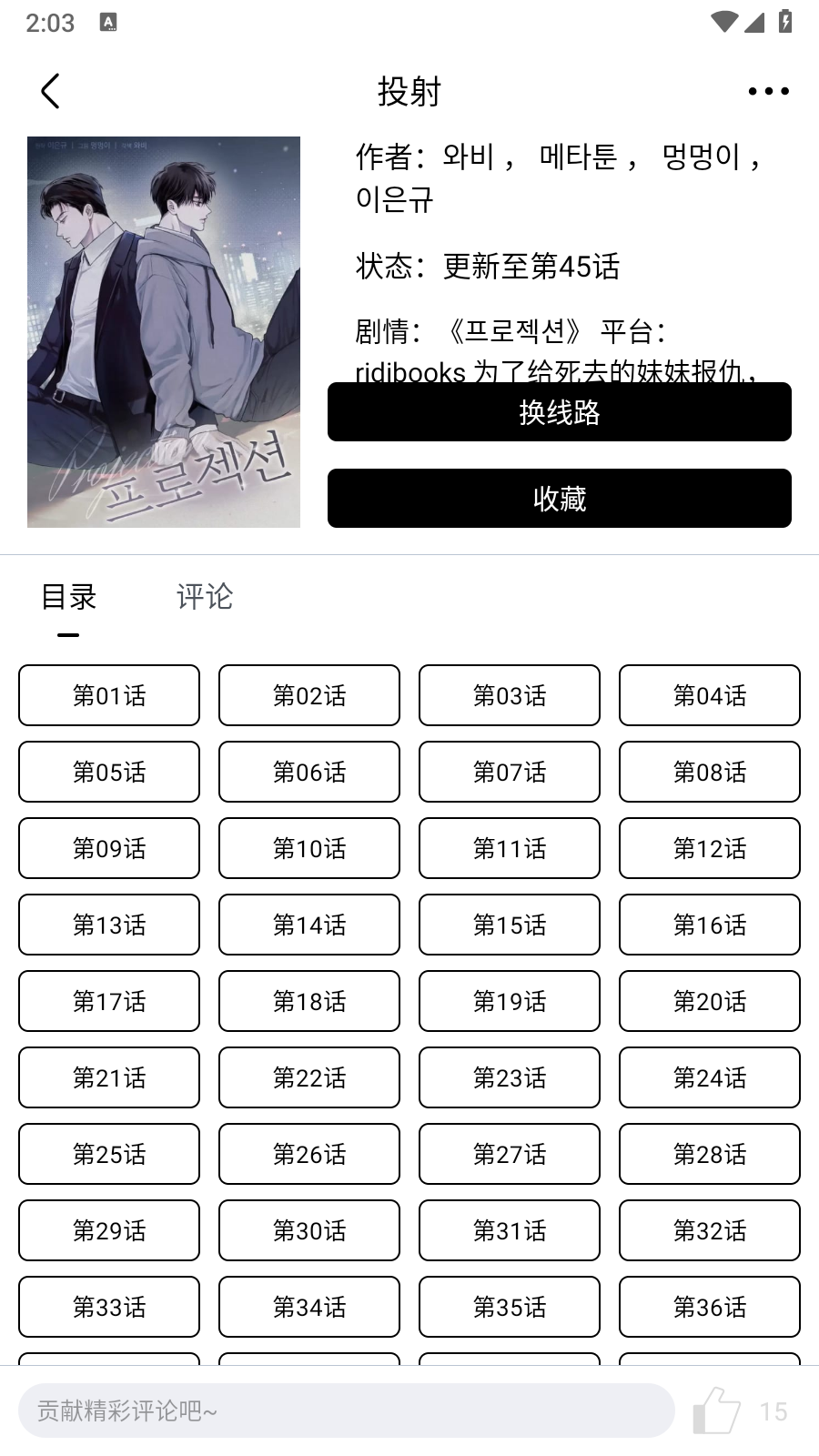Switch to the 评论 tab
Viewport: 819px width, 1456px height.
tap(205, 597)
